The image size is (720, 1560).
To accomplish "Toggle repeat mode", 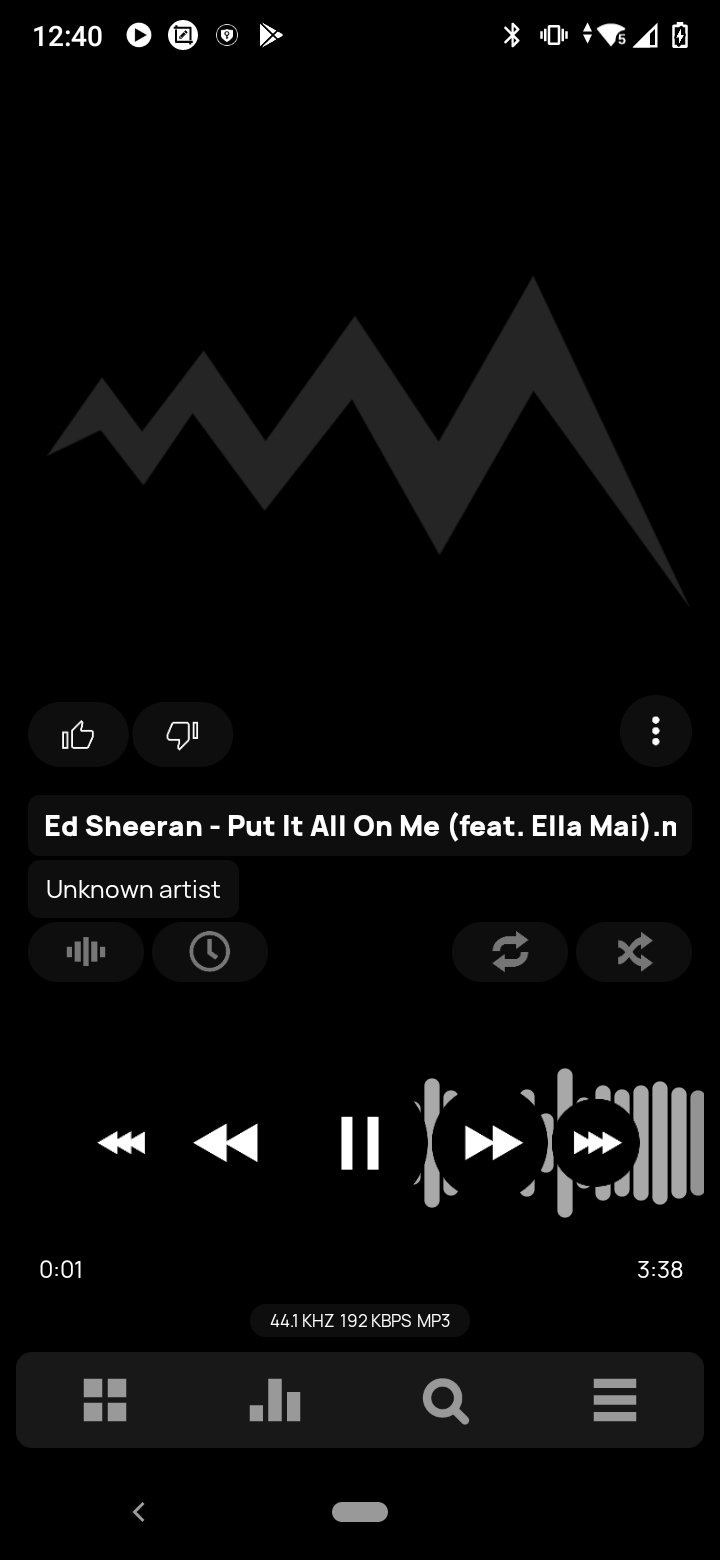I will (510, 952).
